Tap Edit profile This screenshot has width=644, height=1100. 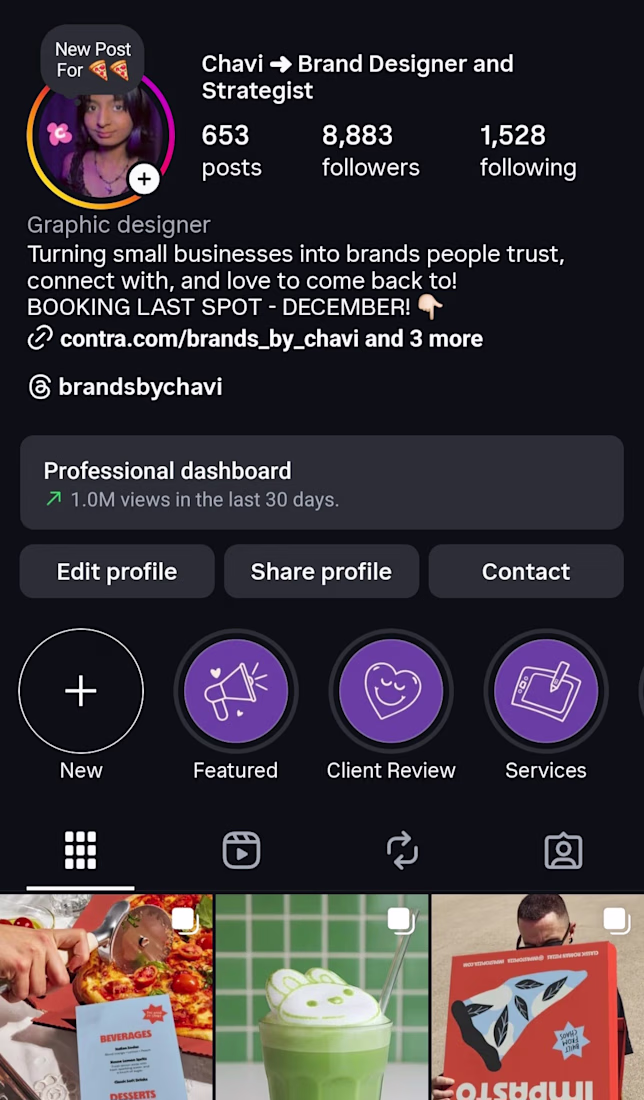tap(117, 571)
